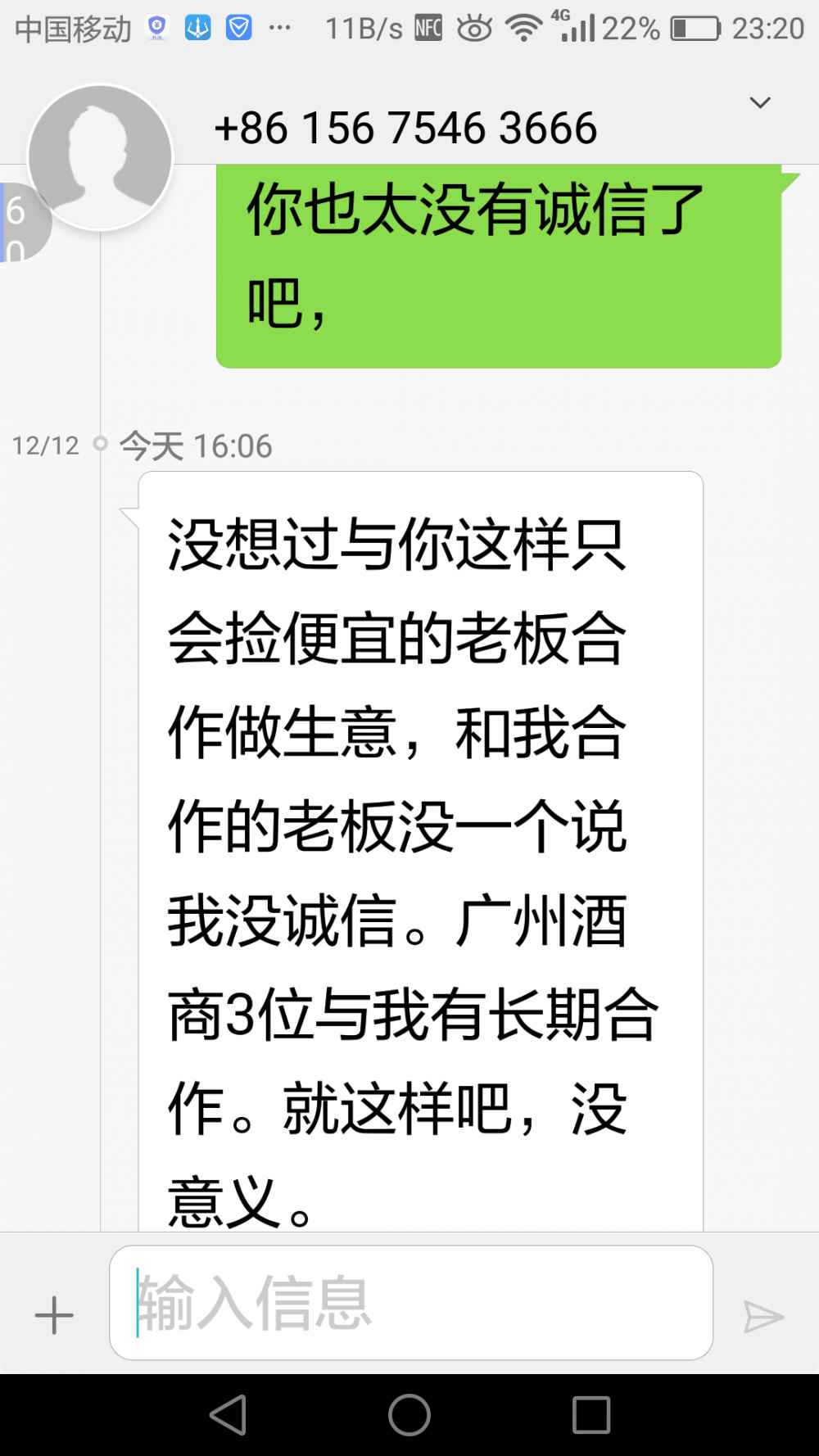Screen dimensions: 819x1456
Task: Focus the 输入信息 message field
Action: (411, 1303)
